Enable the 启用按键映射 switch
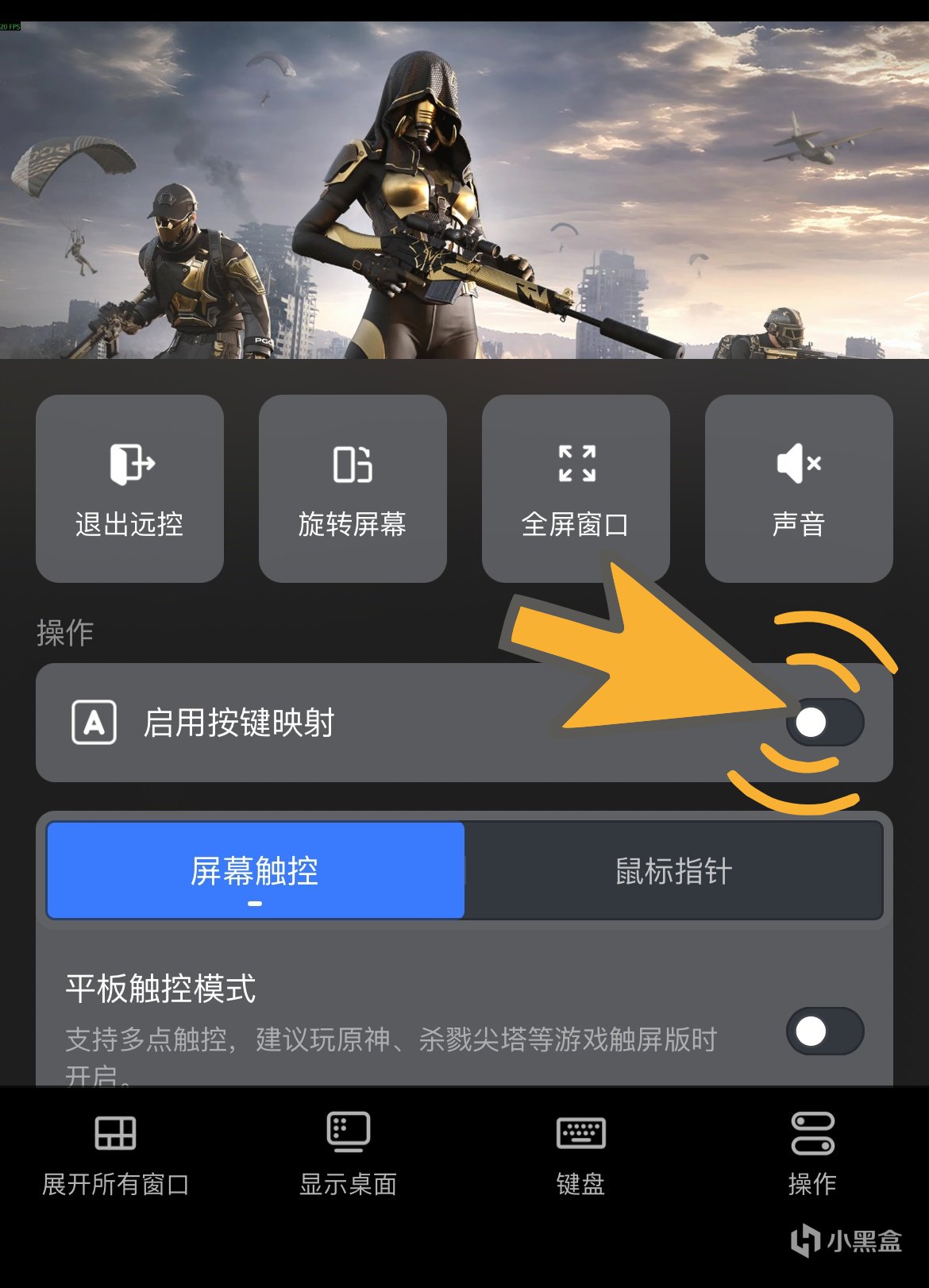The height and width of the screenshot is (1288, 929). pyautogui.click(x=825, y=723)
